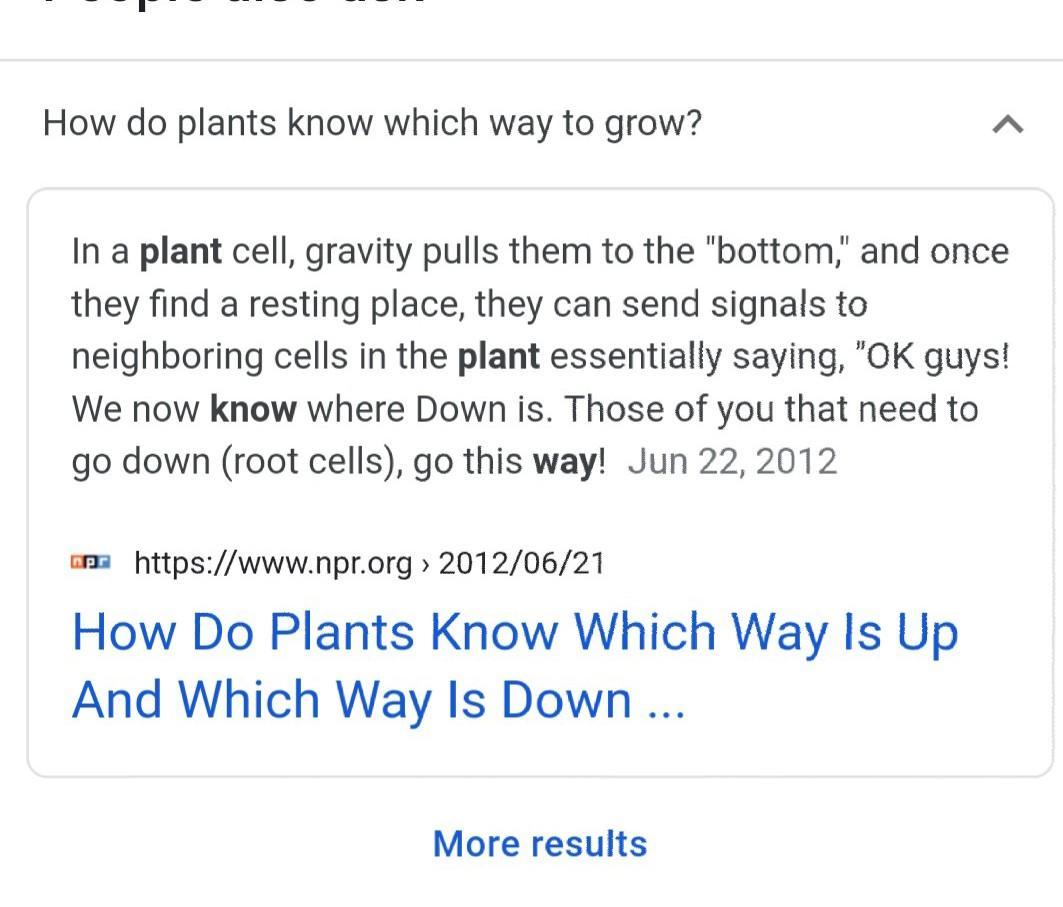
Task: Collapse the "How do plants know" question
Action: click(x=1007, y=125)
